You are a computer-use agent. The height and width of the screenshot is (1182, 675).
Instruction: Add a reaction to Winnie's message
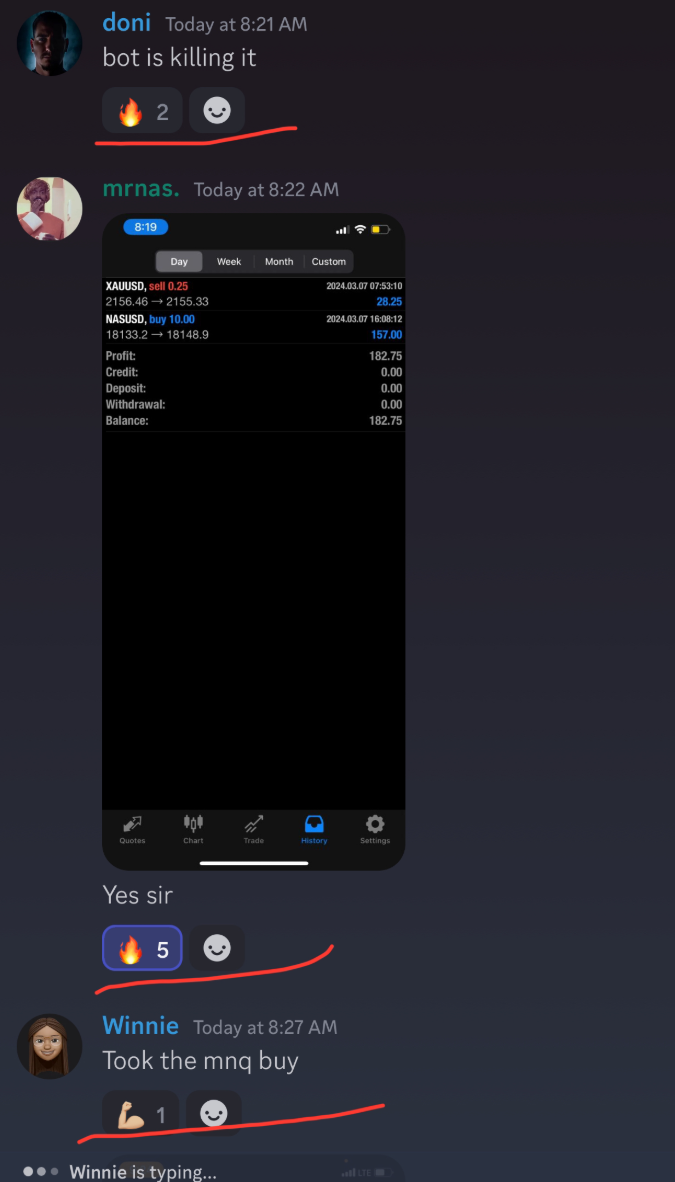pos(214,1112)
